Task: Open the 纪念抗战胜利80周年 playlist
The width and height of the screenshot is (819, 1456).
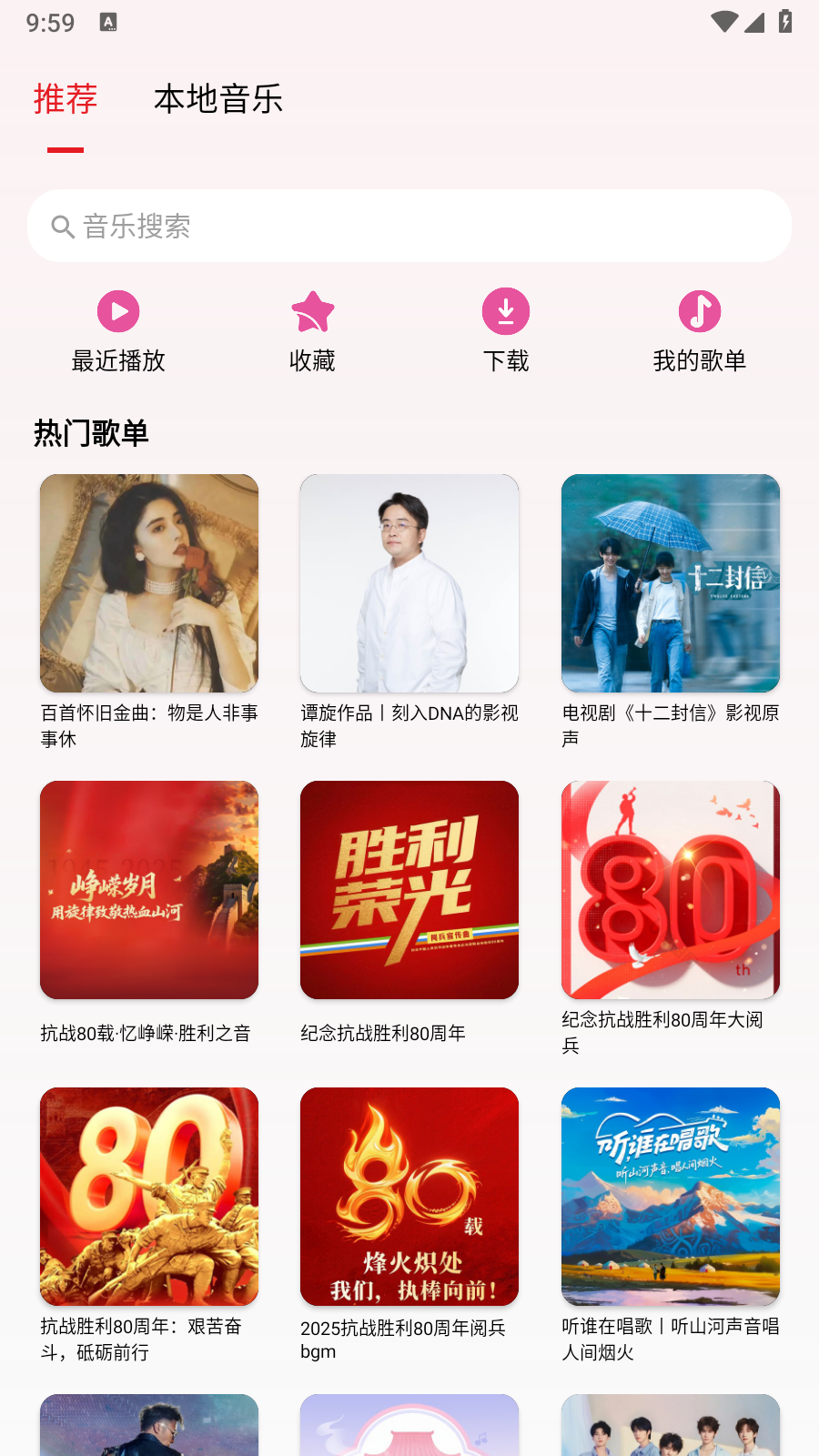Action: pos(409,890)
